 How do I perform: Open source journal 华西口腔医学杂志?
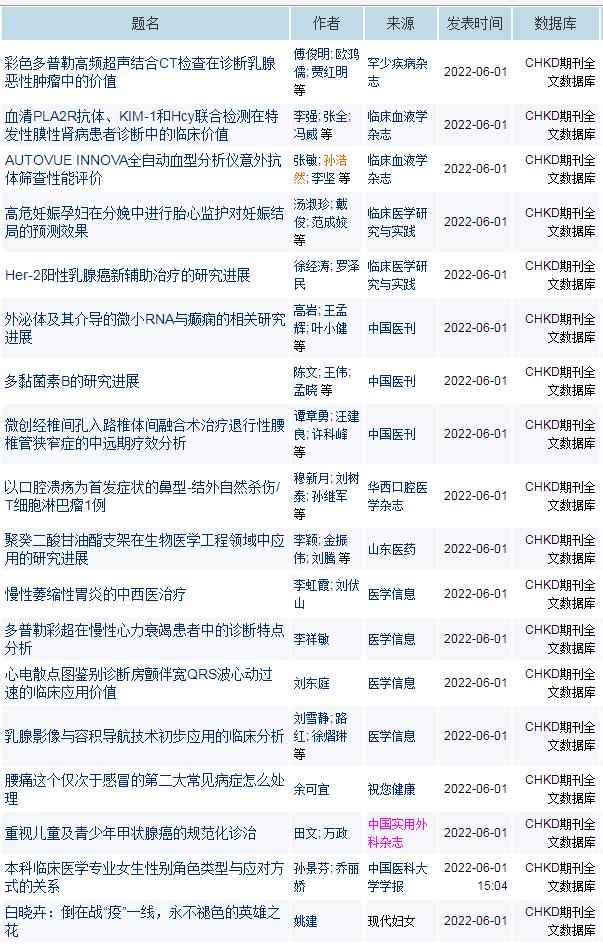coord(397,496)
